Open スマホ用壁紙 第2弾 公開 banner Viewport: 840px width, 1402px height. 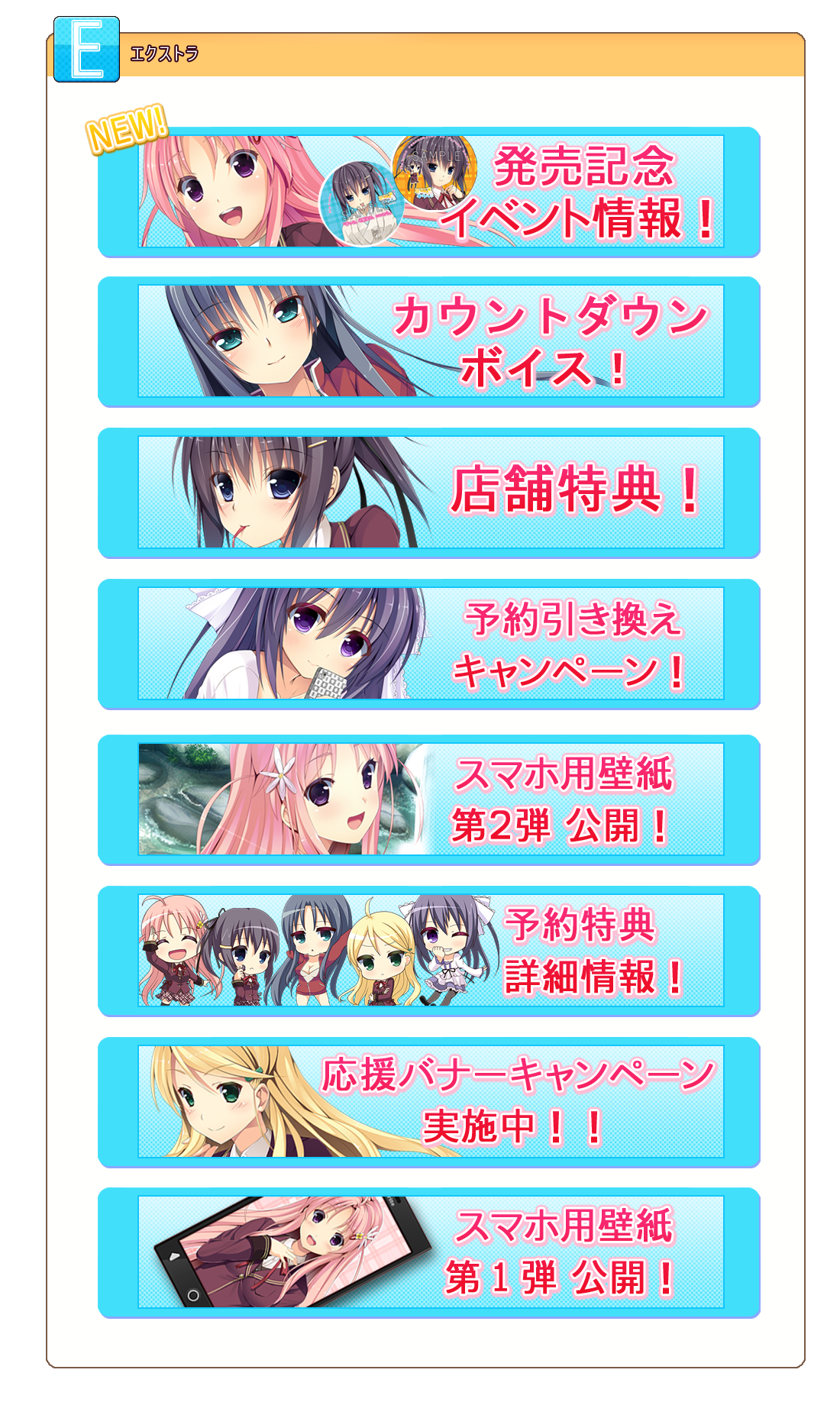[429, 800]
